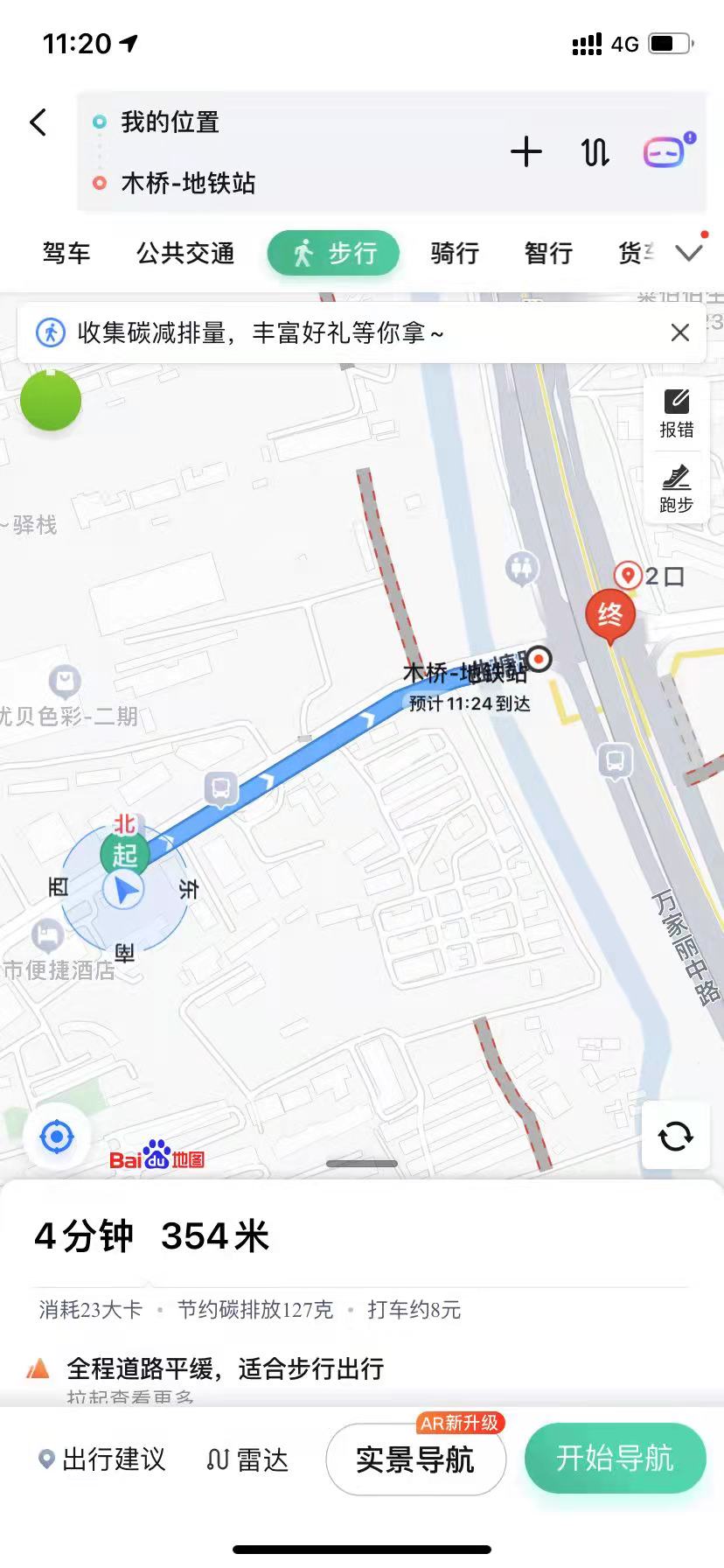
Task: Edit the starting point 我的位置
Action: [x=171, y=122]
